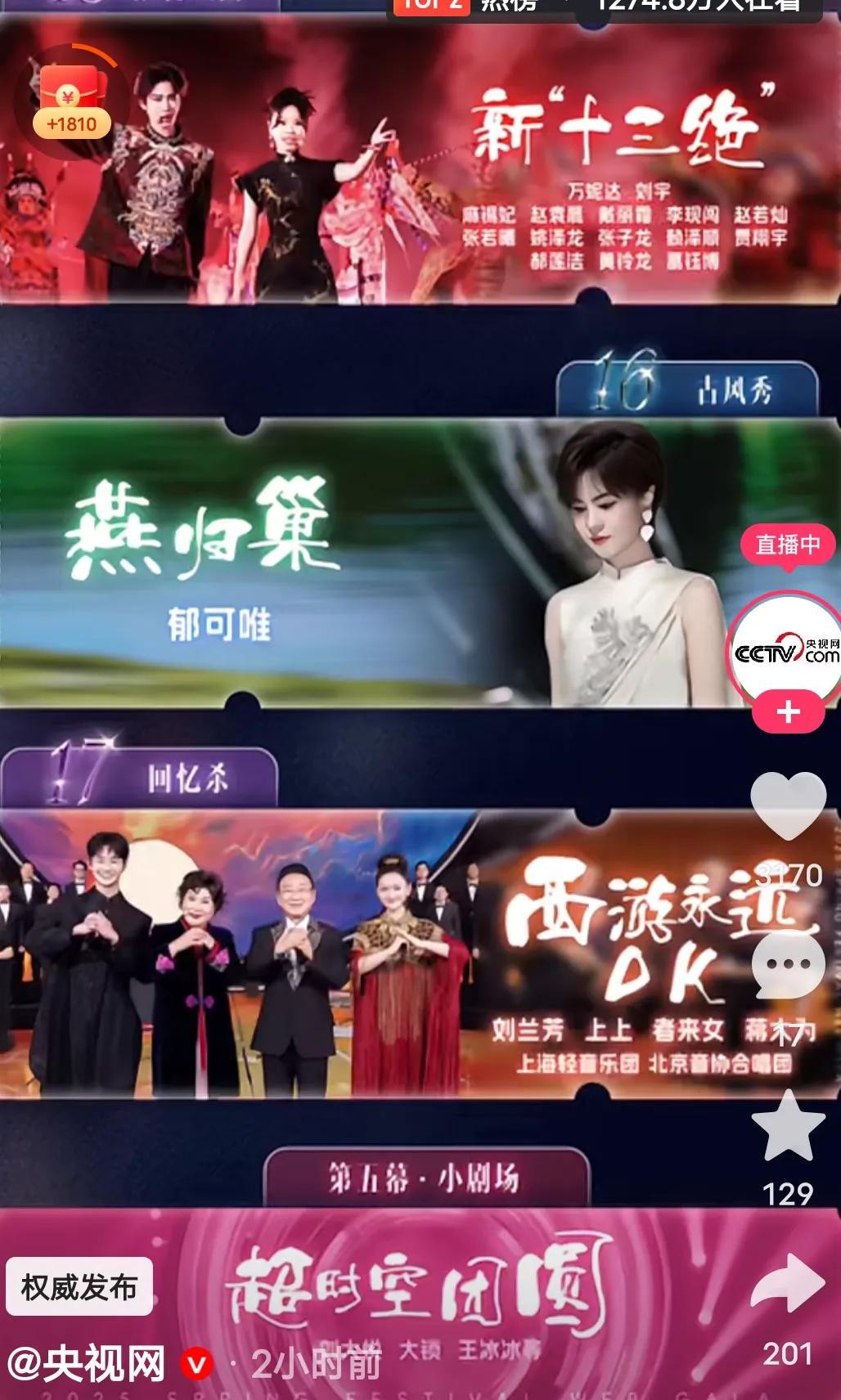Like this video with the heart

(x=788, y=805)
